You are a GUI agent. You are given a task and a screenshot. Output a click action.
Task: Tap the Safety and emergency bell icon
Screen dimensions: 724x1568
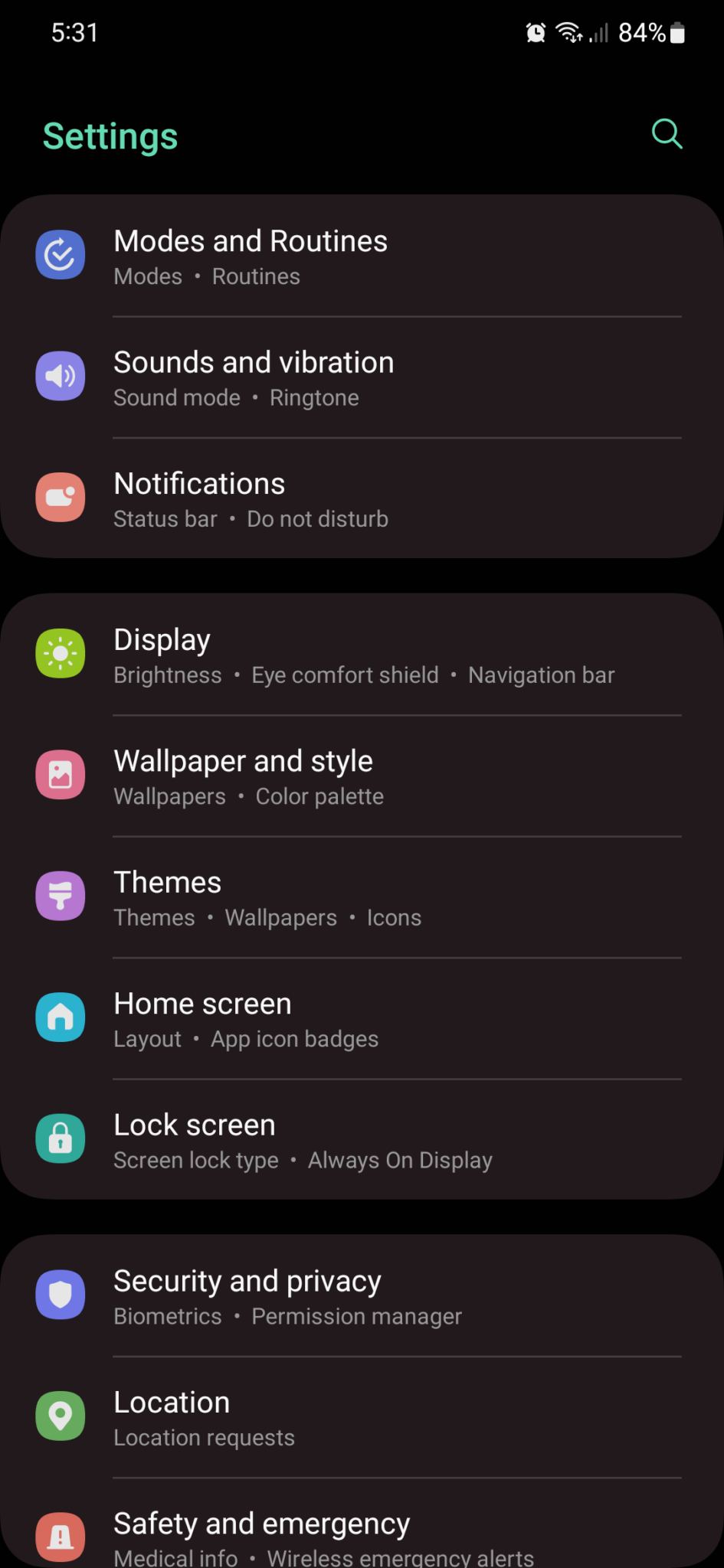[x=61, y=1537]
